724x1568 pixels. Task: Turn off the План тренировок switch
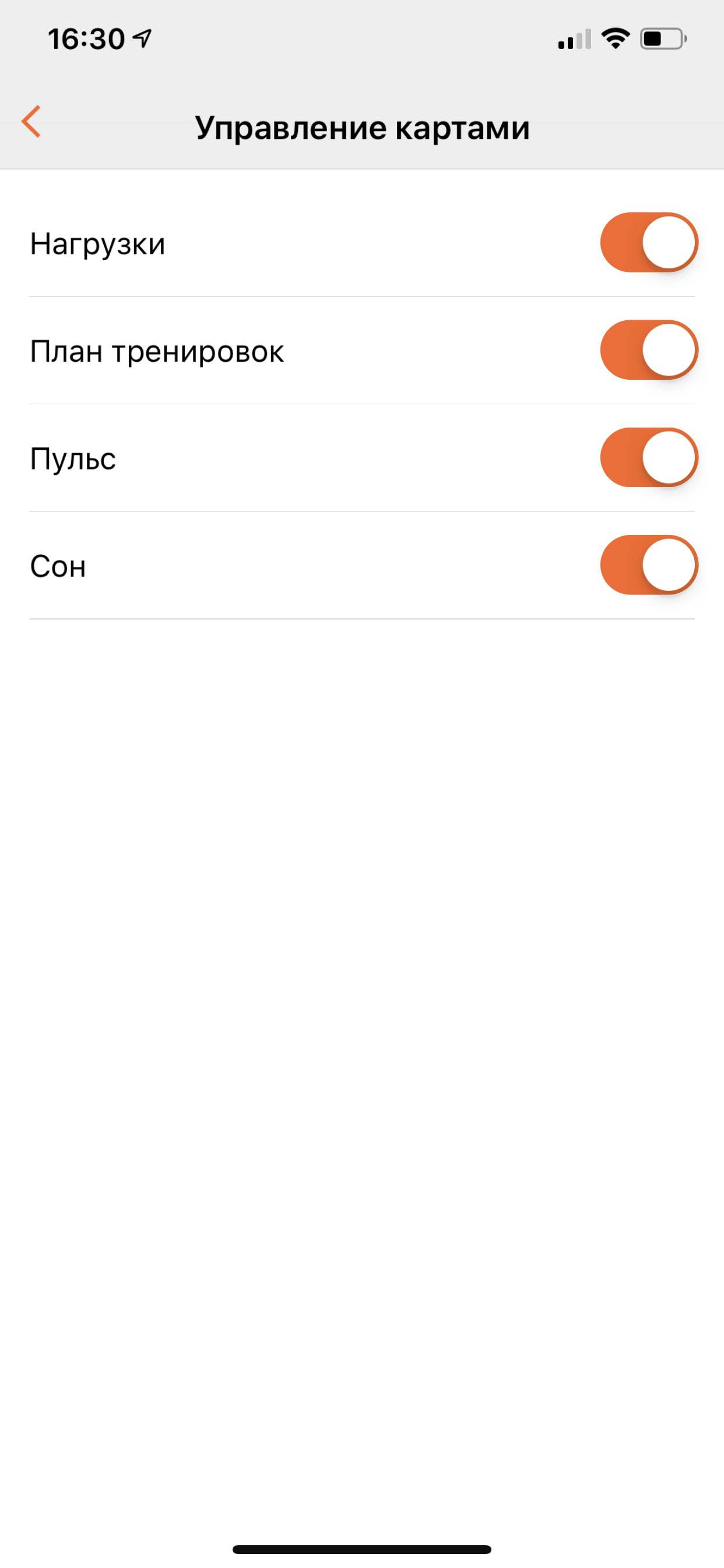(649, 350)
